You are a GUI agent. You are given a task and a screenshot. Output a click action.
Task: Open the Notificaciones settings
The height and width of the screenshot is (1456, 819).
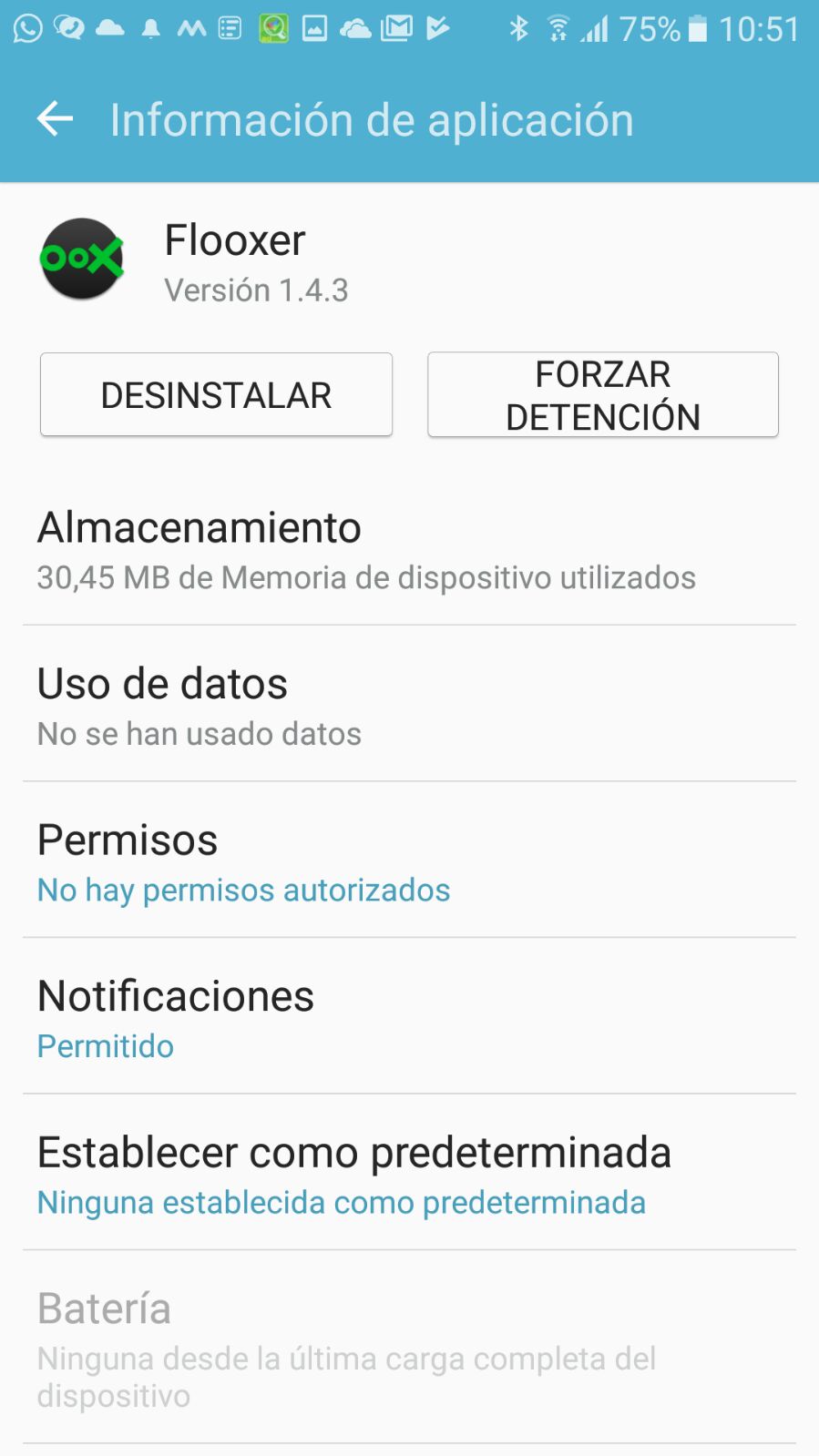pos(409,1019)
